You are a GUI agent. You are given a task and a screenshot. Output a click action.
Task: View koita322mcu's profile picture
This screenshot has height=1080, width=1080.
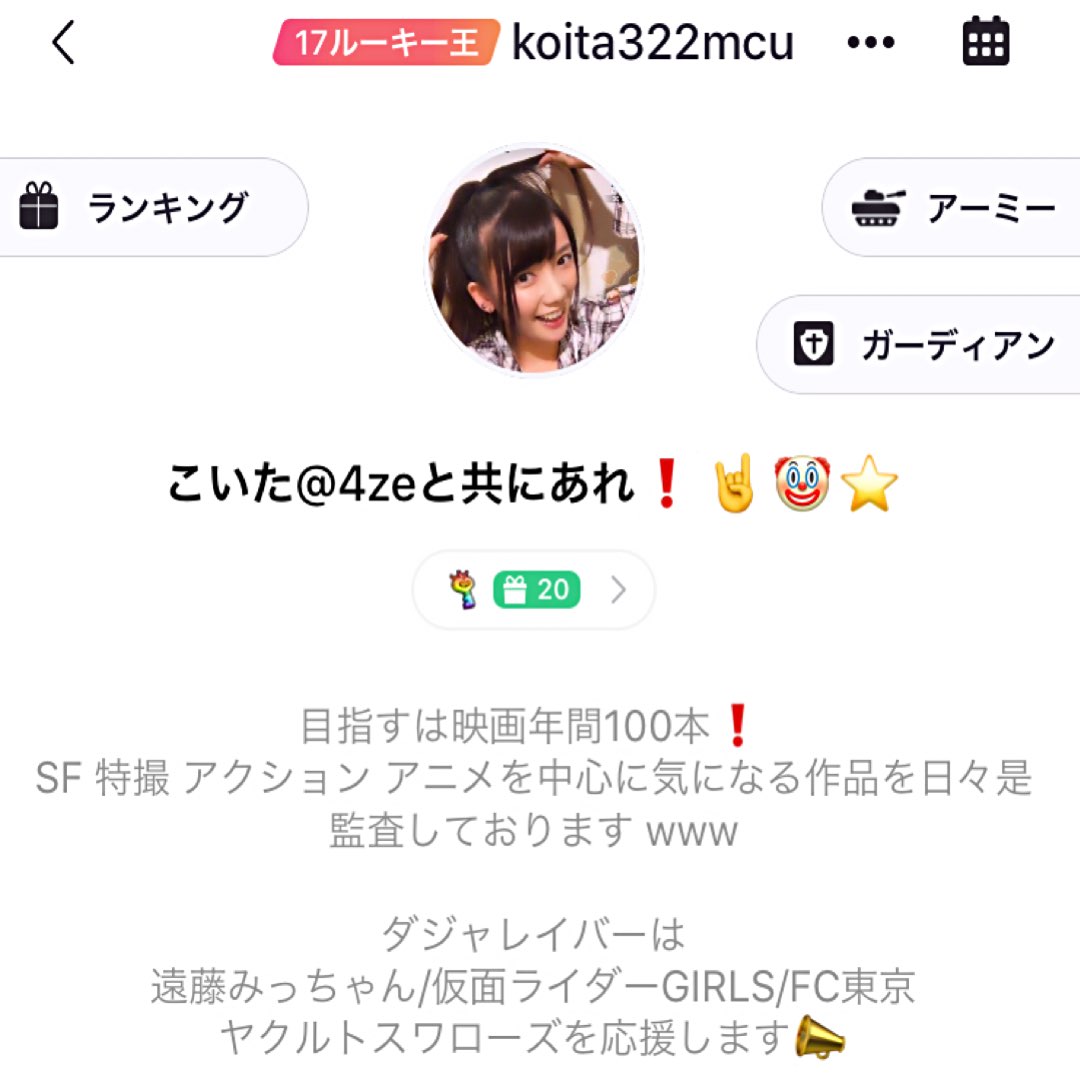534,260
